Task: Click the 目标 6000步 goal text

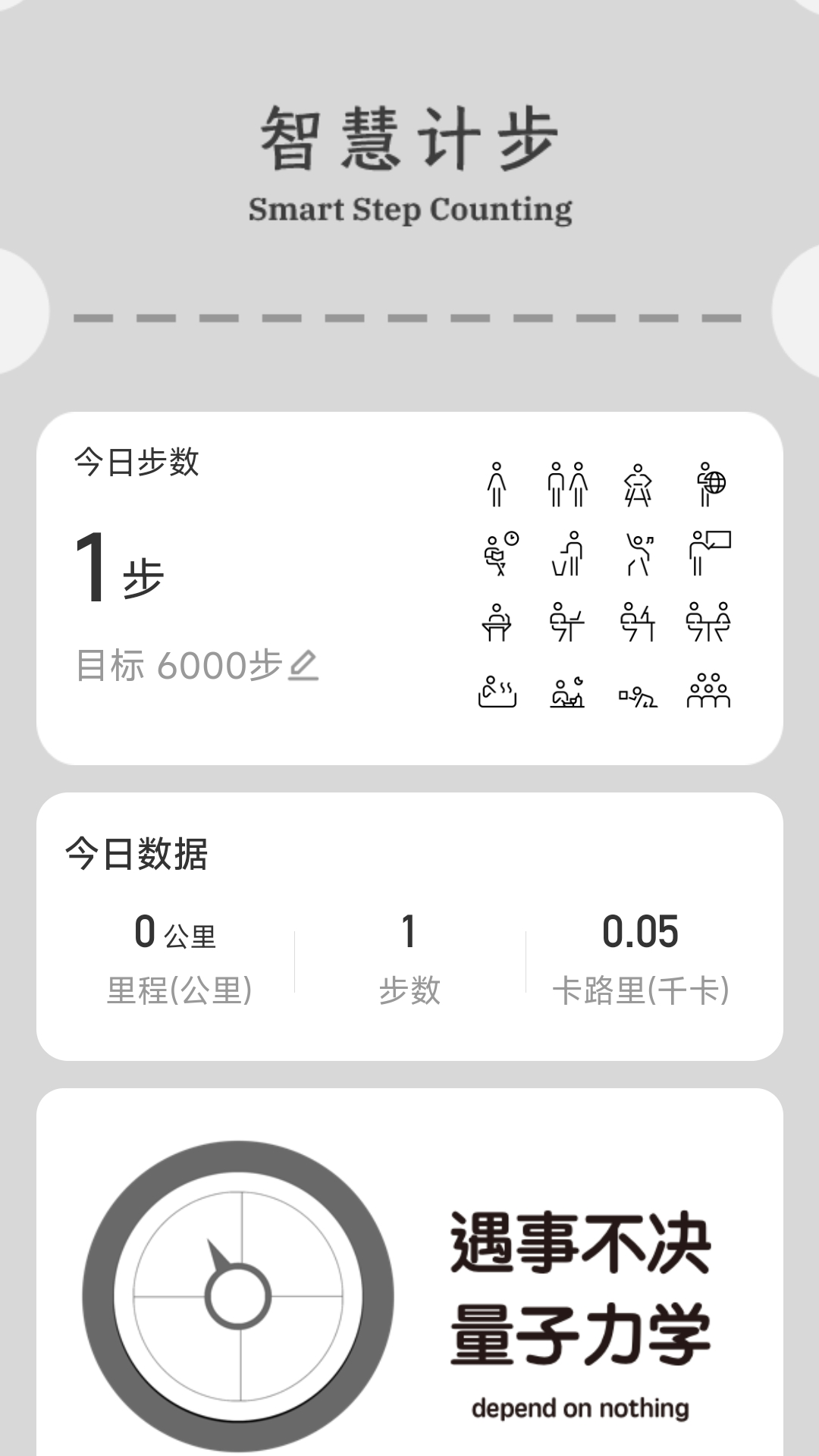Action: click(x=182, y=666)
